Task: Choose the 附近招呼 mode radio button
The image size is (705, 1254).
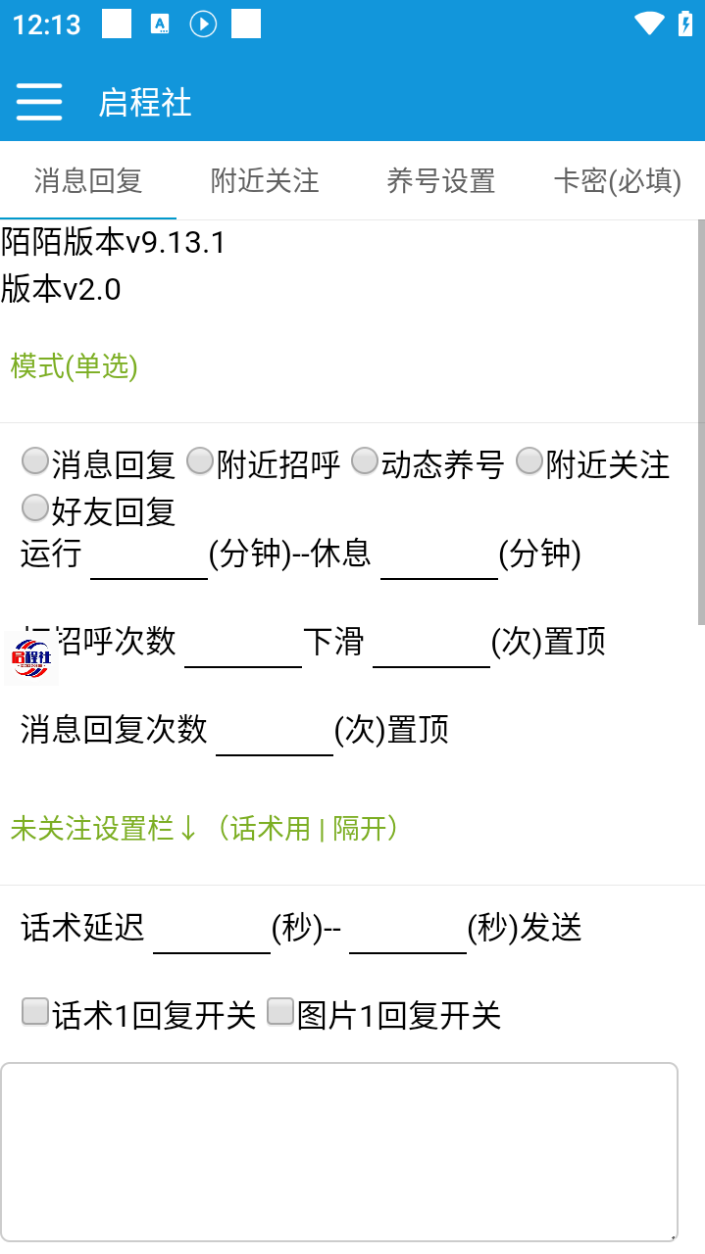Action: [x=201, y=461]
